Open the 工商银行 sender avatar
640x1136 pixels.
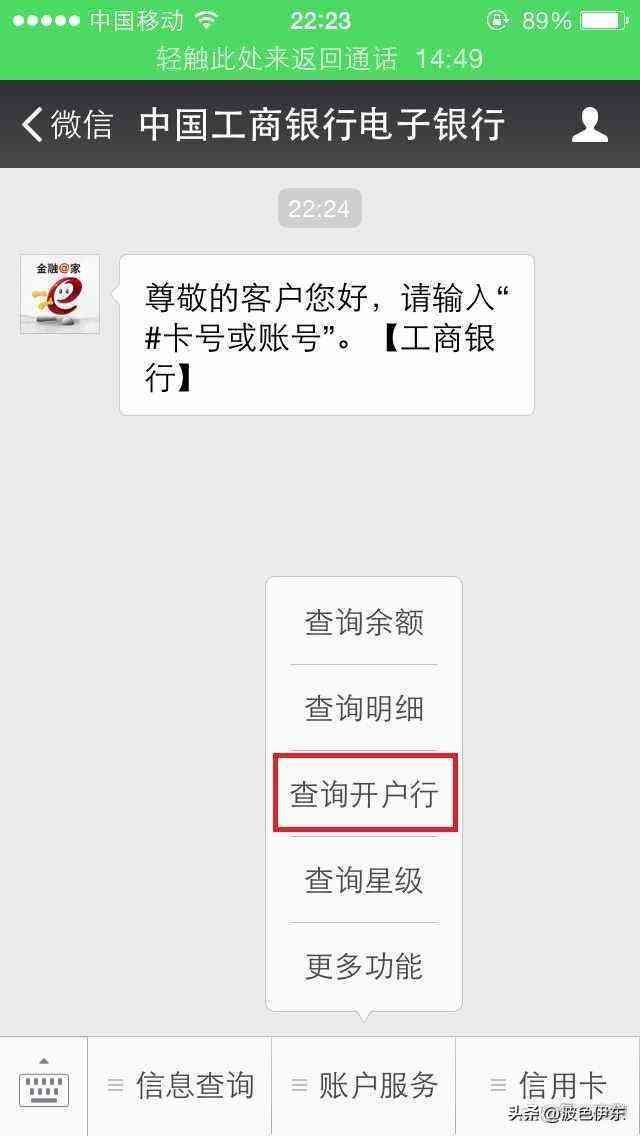60,294
